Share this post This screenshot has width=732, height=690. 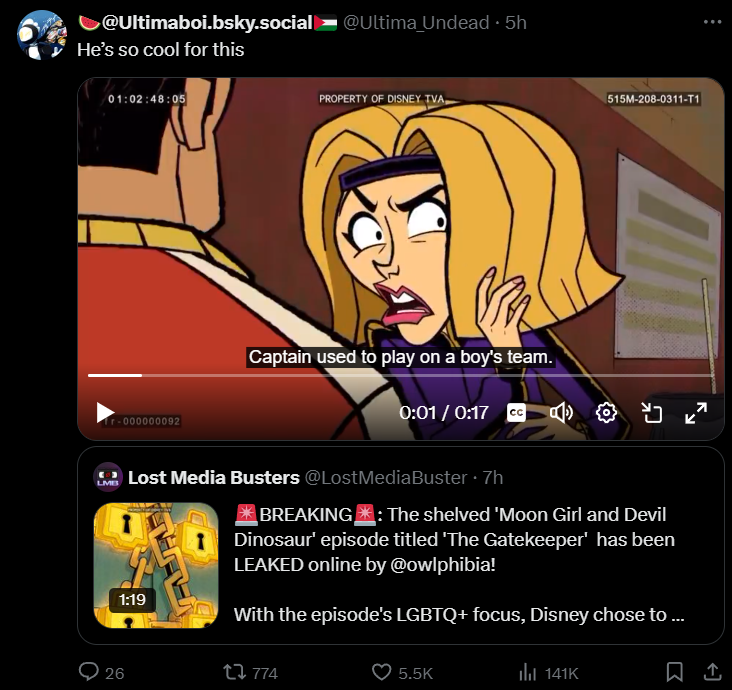[712, 672]
